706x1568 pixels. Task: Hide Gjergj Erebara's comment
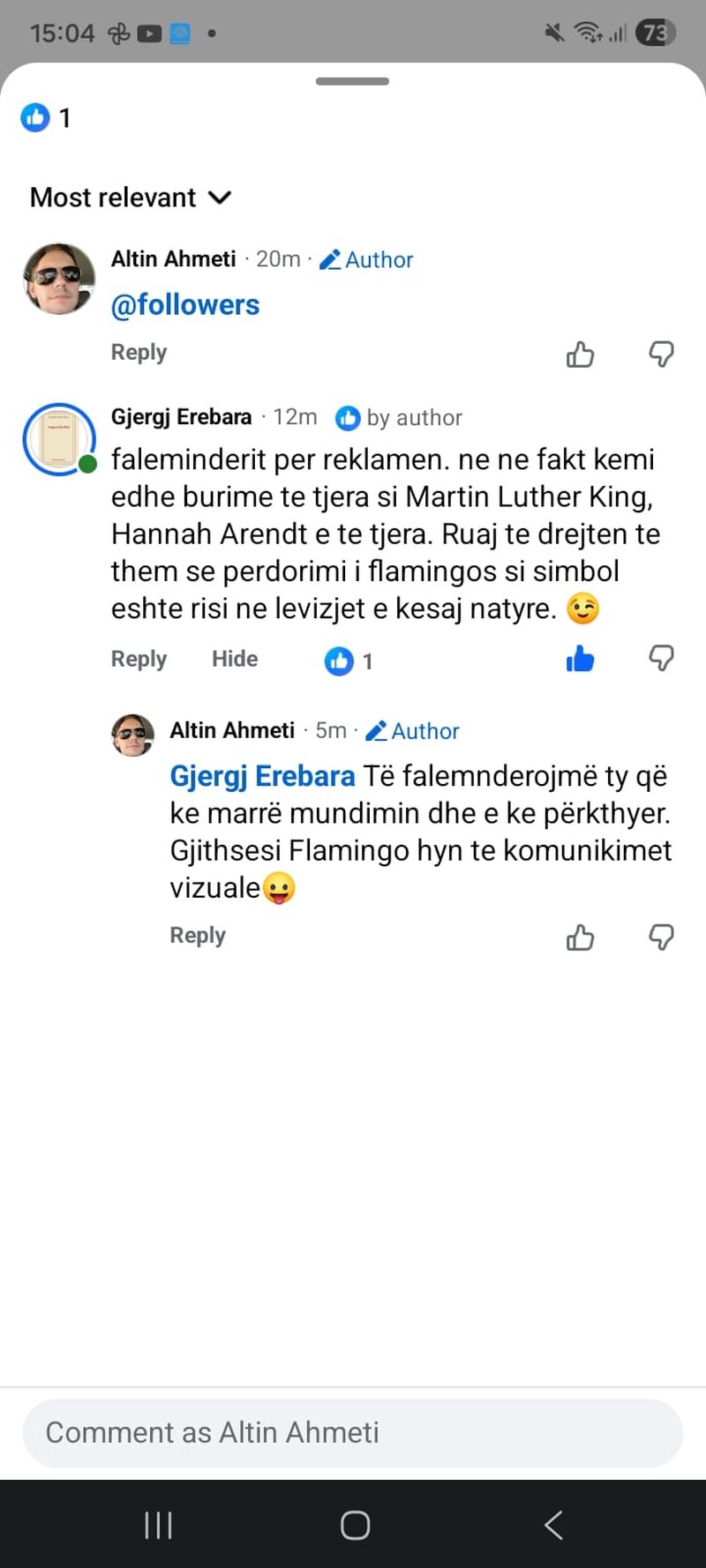coord(235,659)
